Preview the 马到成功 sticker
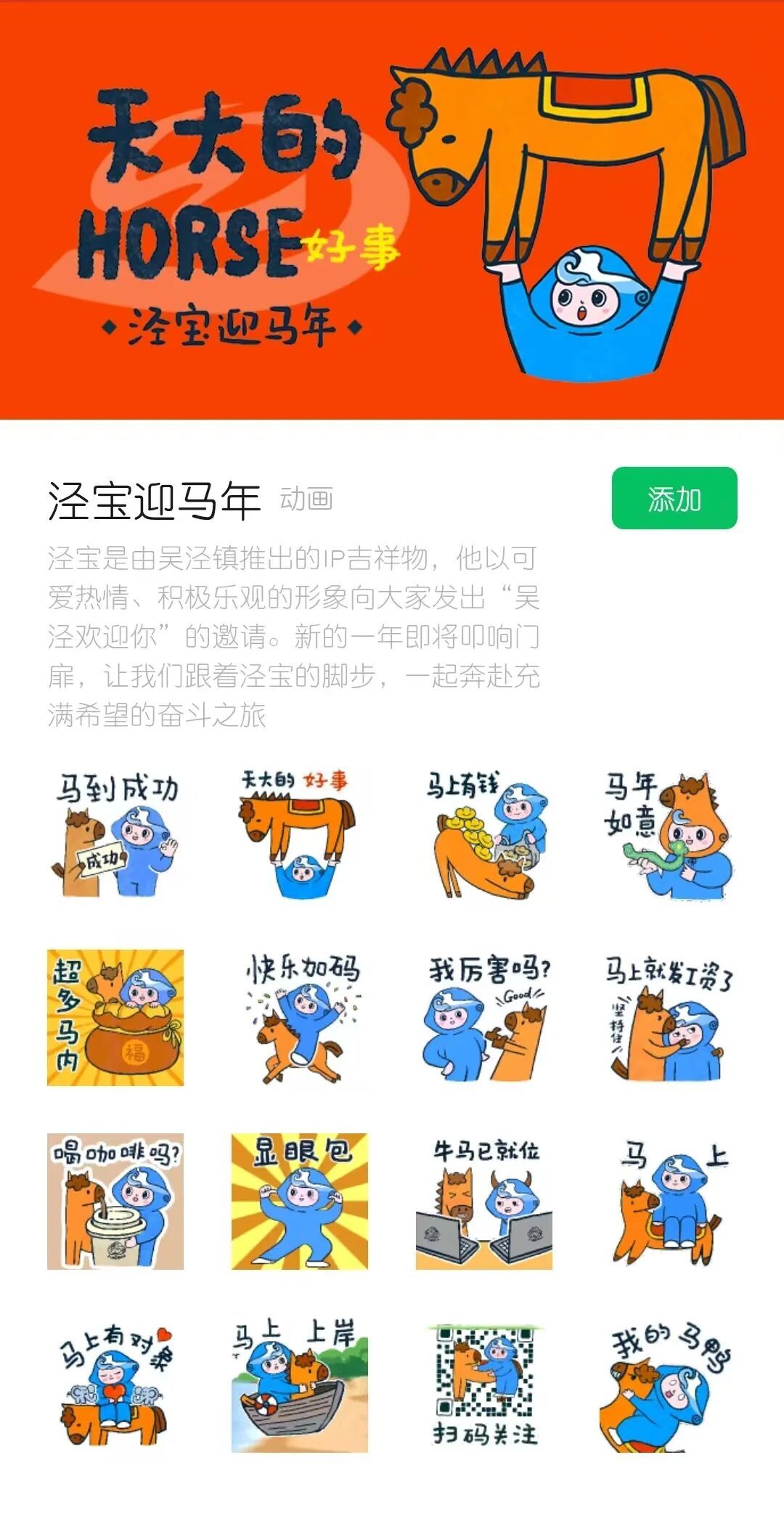The width and height of the screenshot is (784, 1521). coord(115,834)
